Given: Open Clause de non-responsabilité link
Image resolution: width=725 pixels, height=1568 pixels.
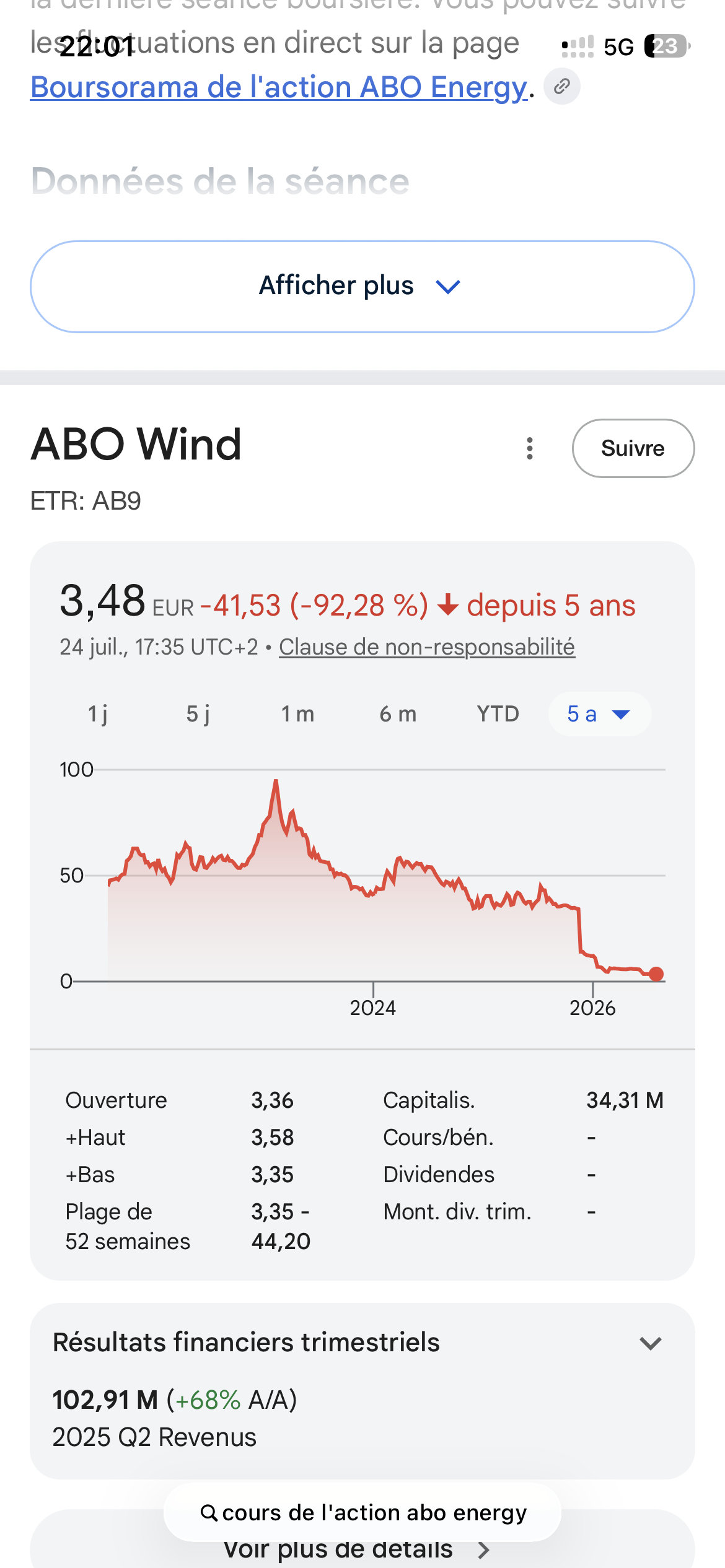Looking at the screenshot, I should coord(427,647).
